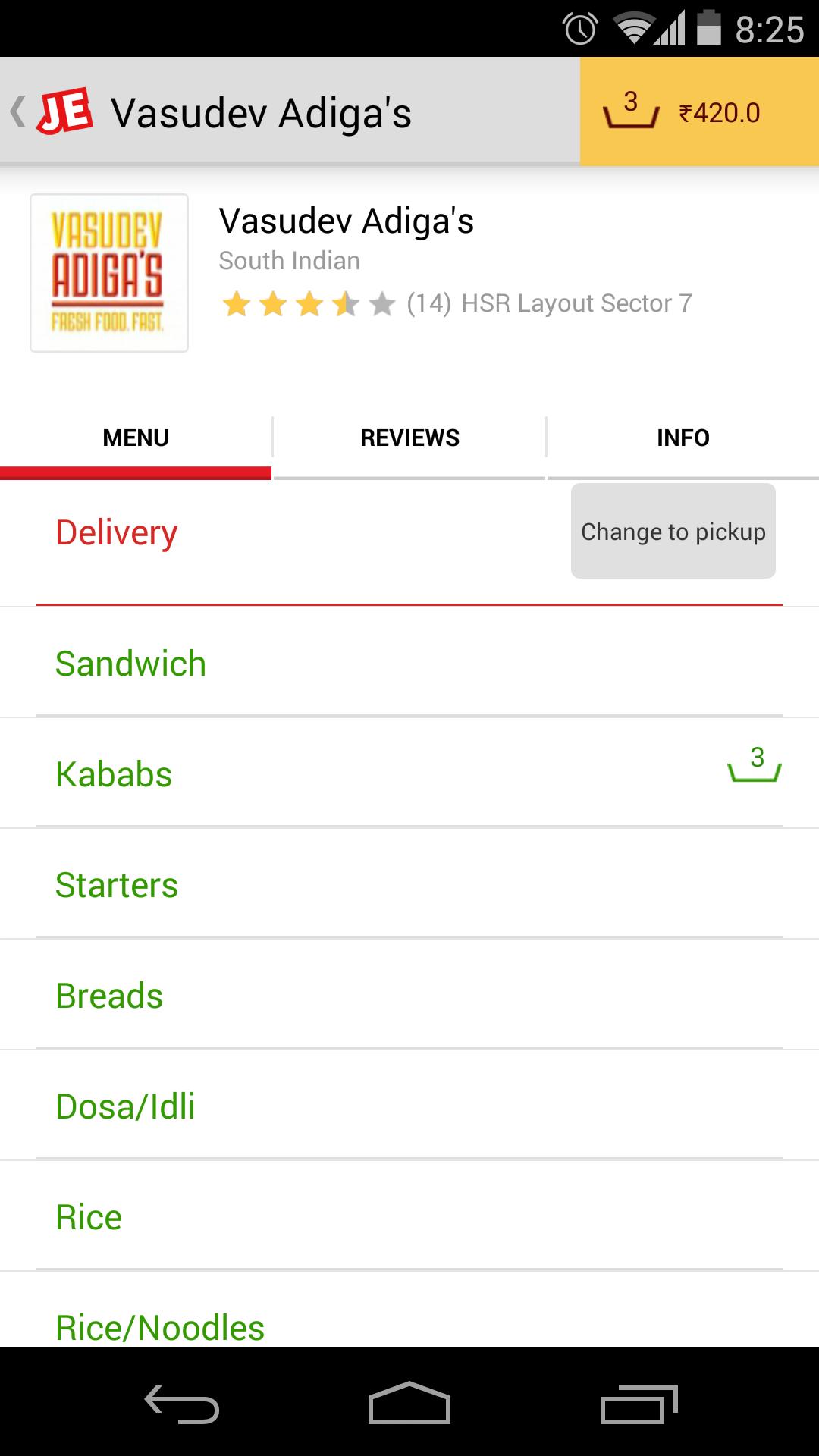Select the Delivery option

[x=116, y=532]
